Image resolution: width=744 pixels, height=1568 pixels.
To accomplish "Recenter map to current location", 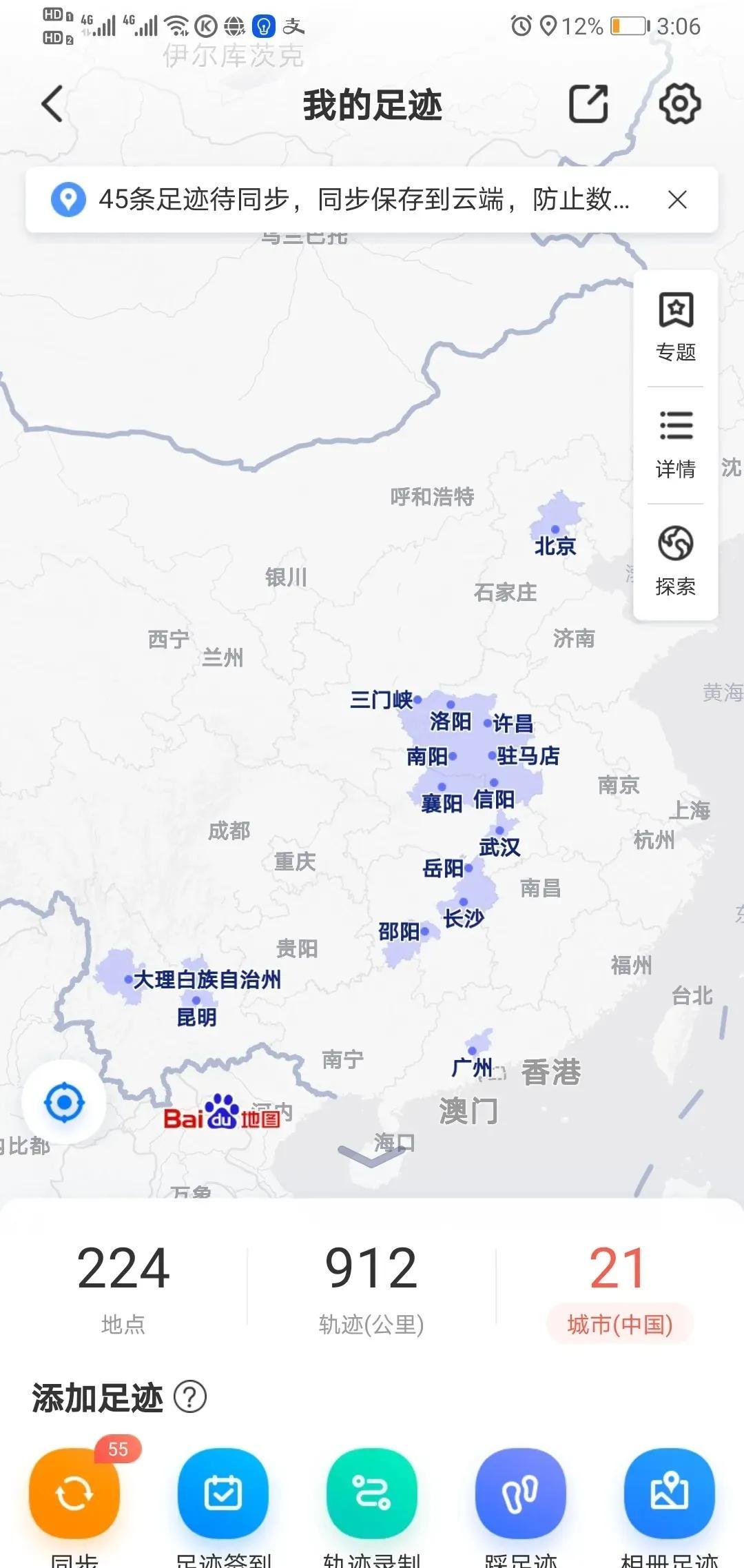I will tap(64, 1103).
